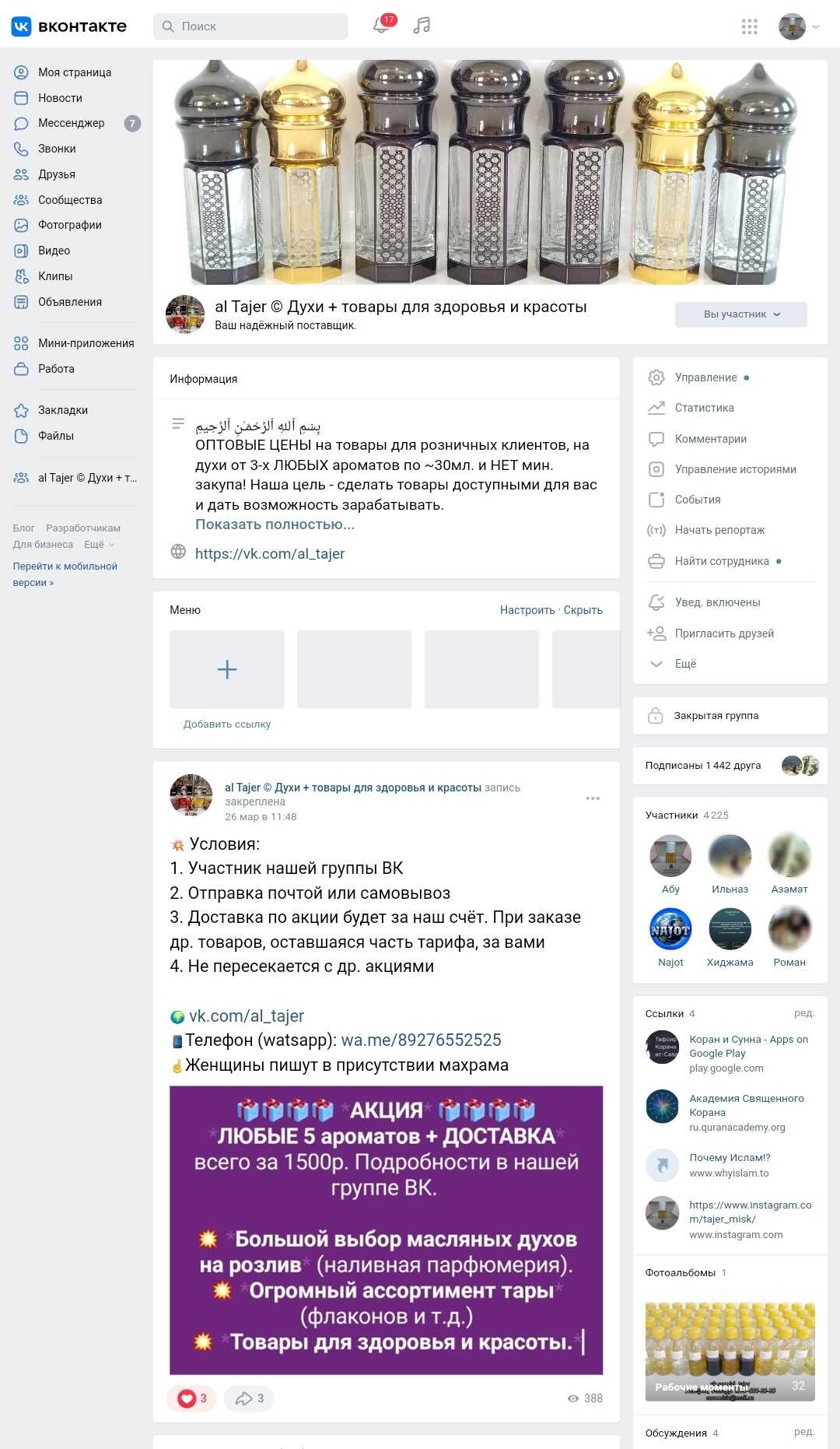Expand description with Показать полностью
The width and height of the screenshot is (840, 1449).
(x=275, y=525)
